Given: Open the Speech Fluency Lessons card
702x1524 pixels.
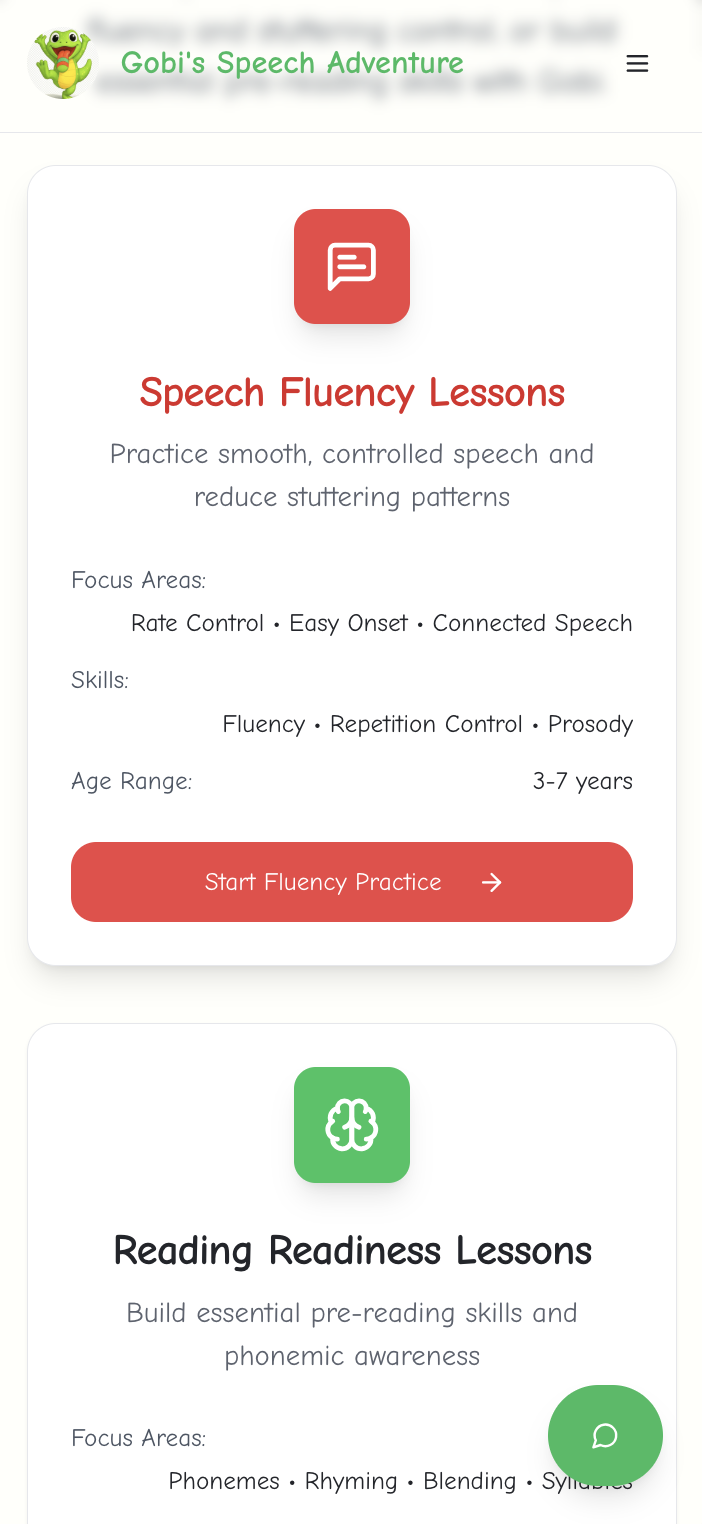Looking at the screenshot, I should click(352, 565).
